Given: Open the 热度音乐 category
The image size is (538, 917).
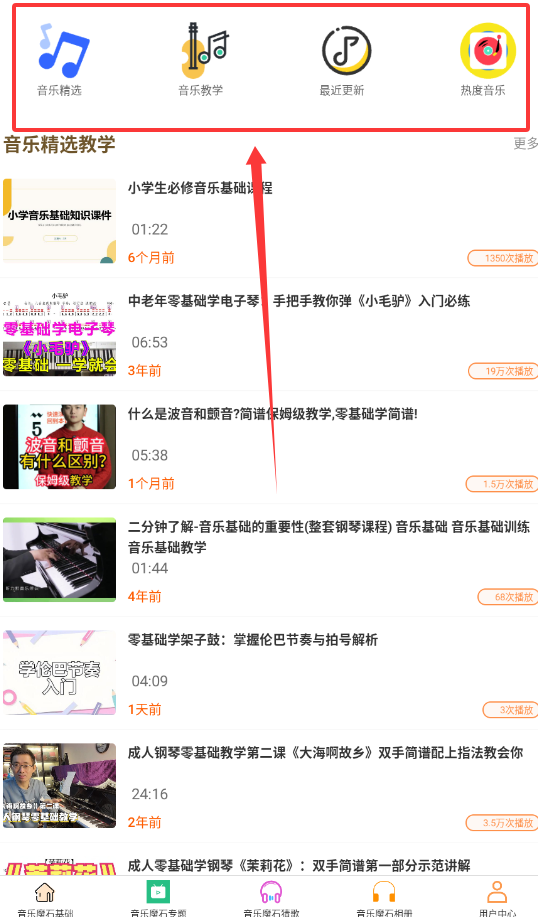Looking at the screenshot, I should (484, 60).
